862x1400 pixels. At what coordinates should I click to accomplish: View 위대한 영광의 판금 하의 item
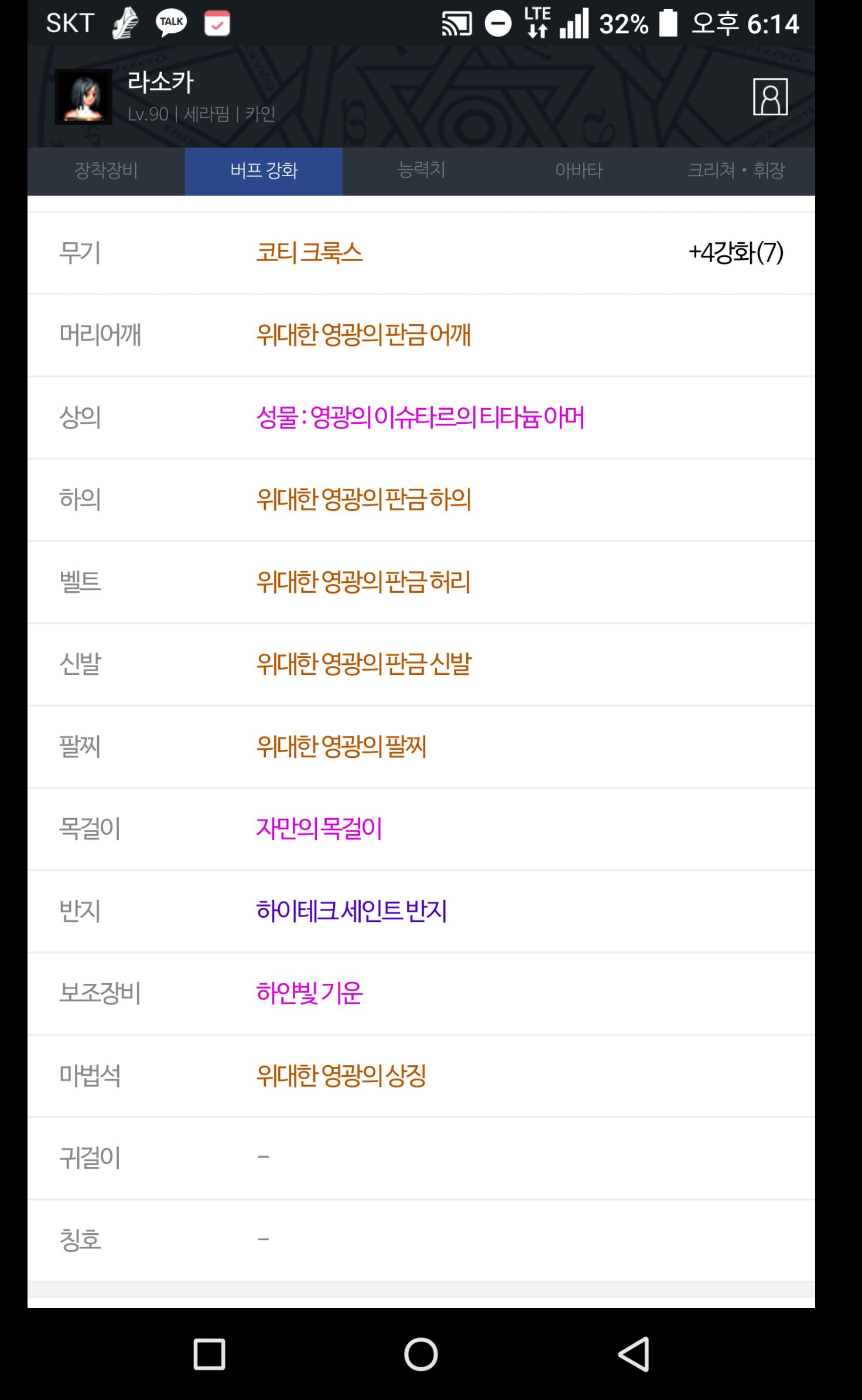tap(364, 499)
